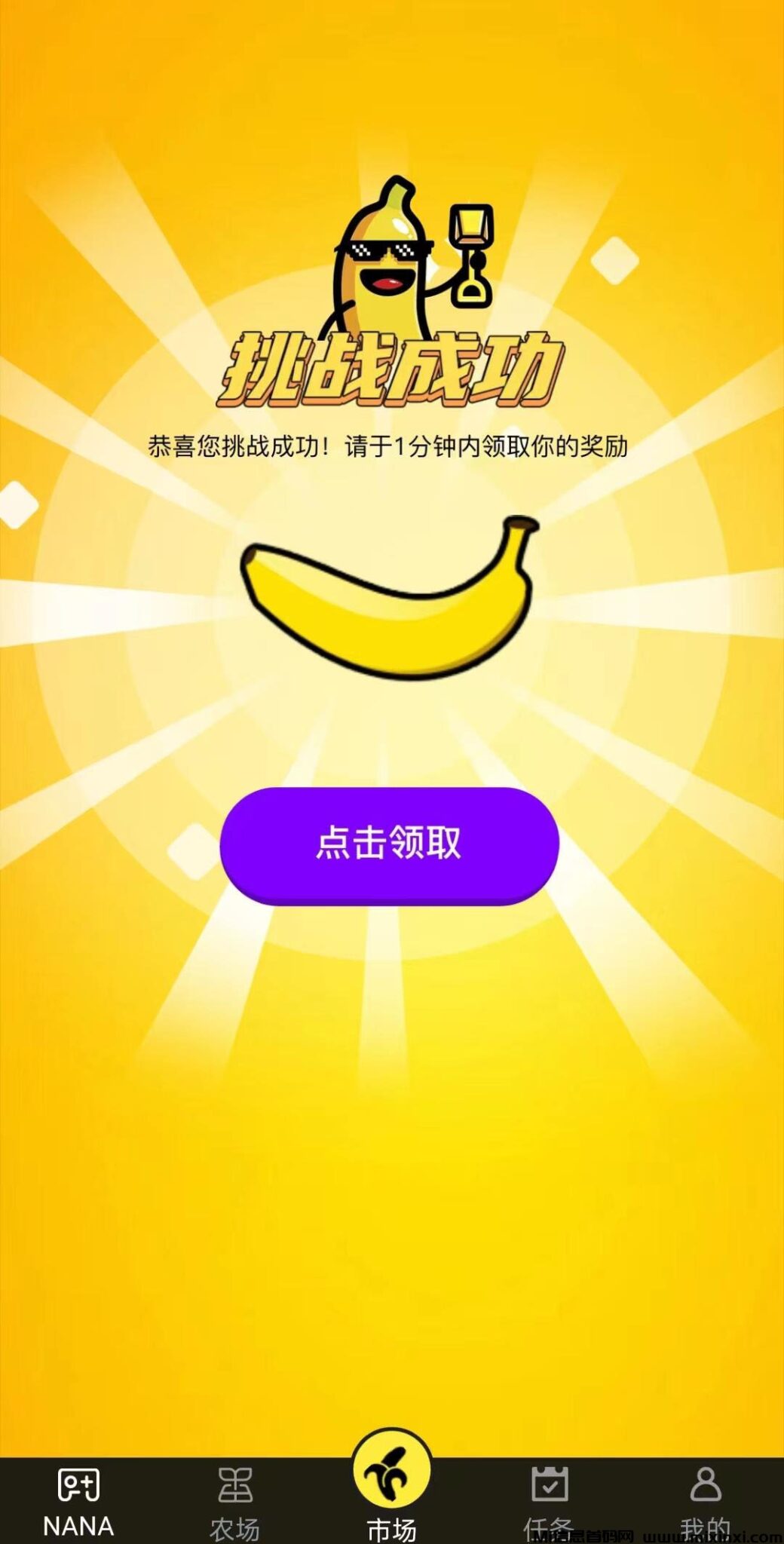Click the NANA label text in the navigation bar
Image resolution: width=784 pixels, height=1544 pixels.
(x=78, y=1524)
